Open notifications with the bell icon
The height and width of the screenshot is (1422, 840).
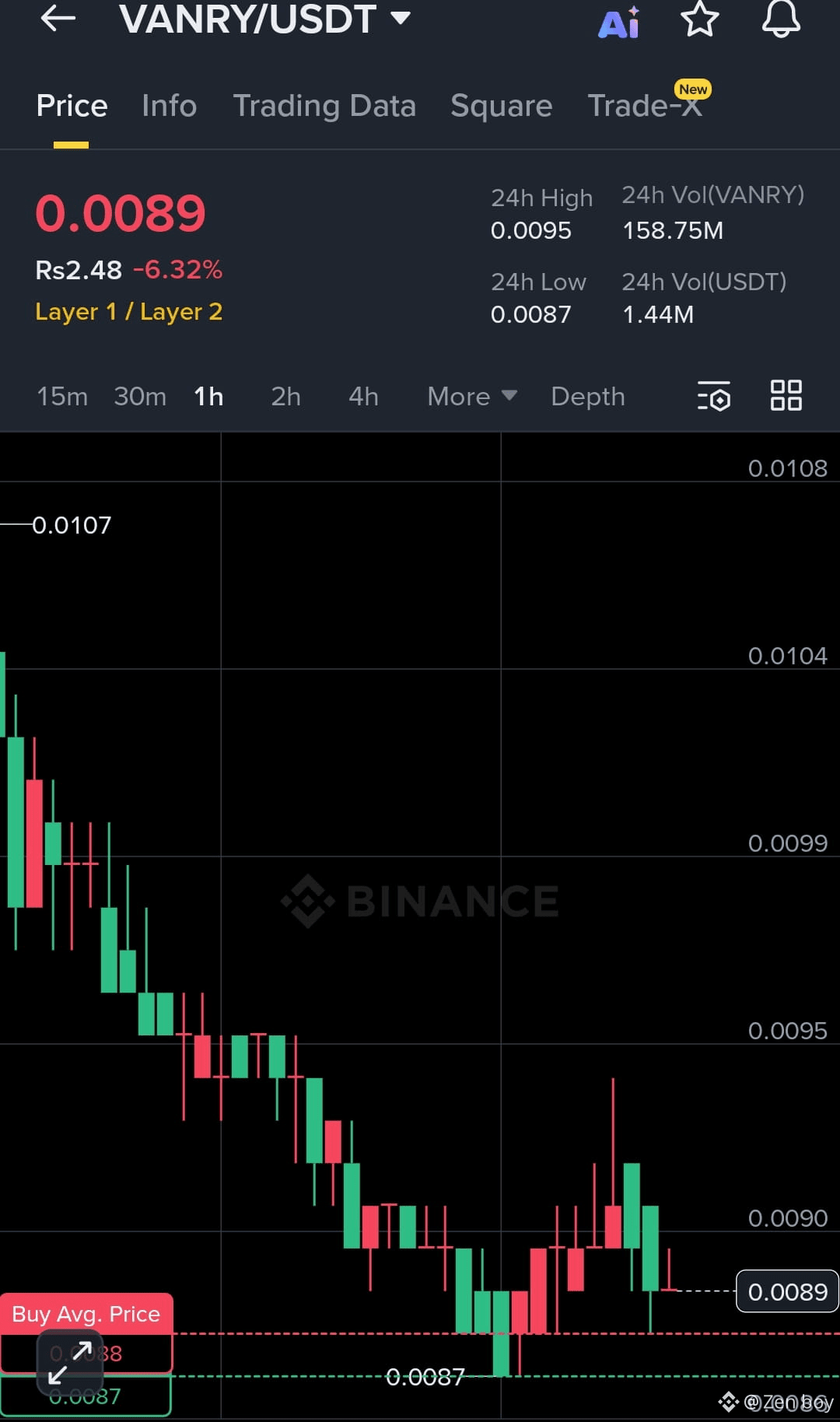pyautogui.click(x=781, y=21)
